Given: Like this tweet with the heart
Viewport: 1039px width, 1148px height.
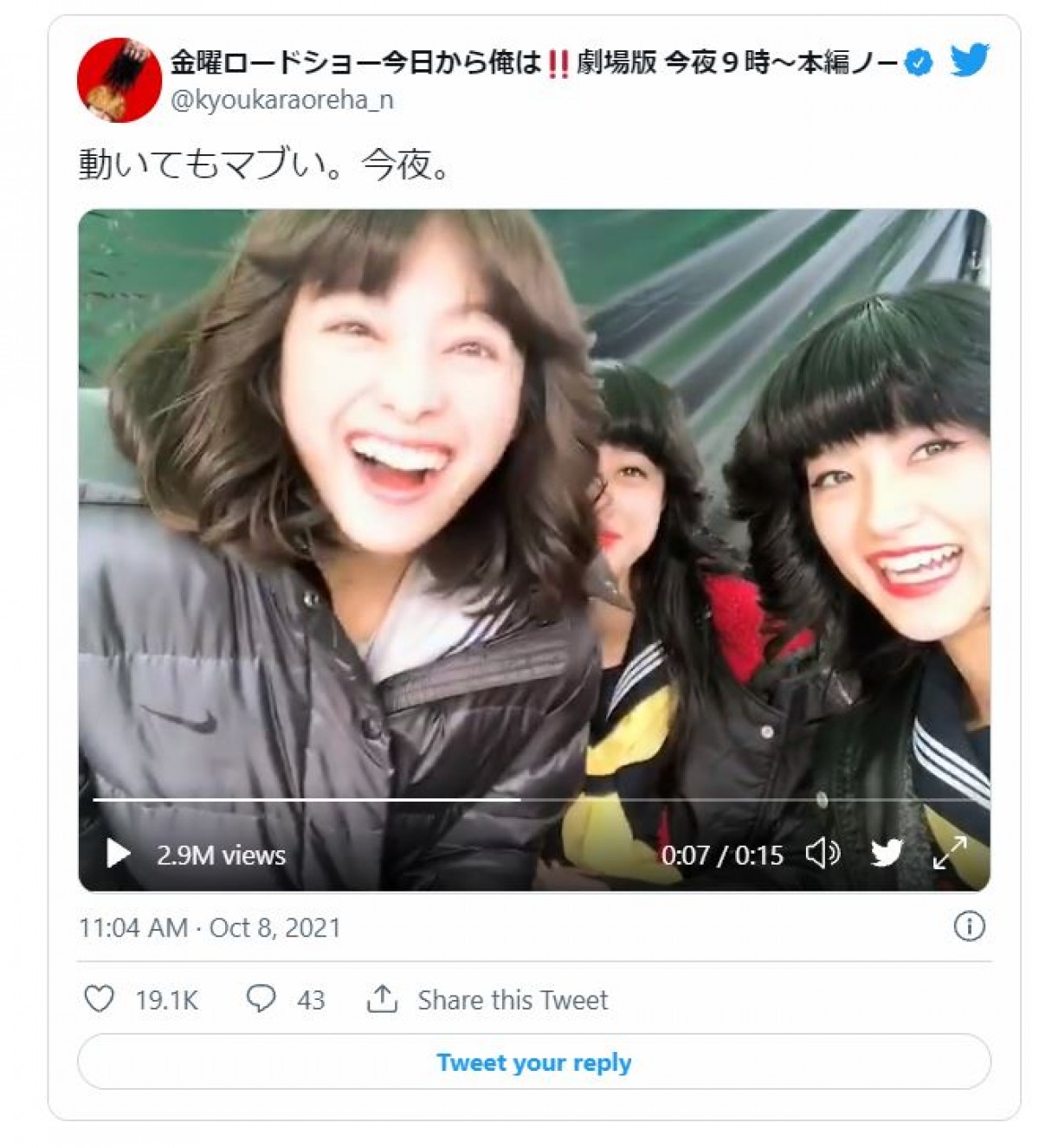Looking at the screenshot, I should [x=99, y=999].
